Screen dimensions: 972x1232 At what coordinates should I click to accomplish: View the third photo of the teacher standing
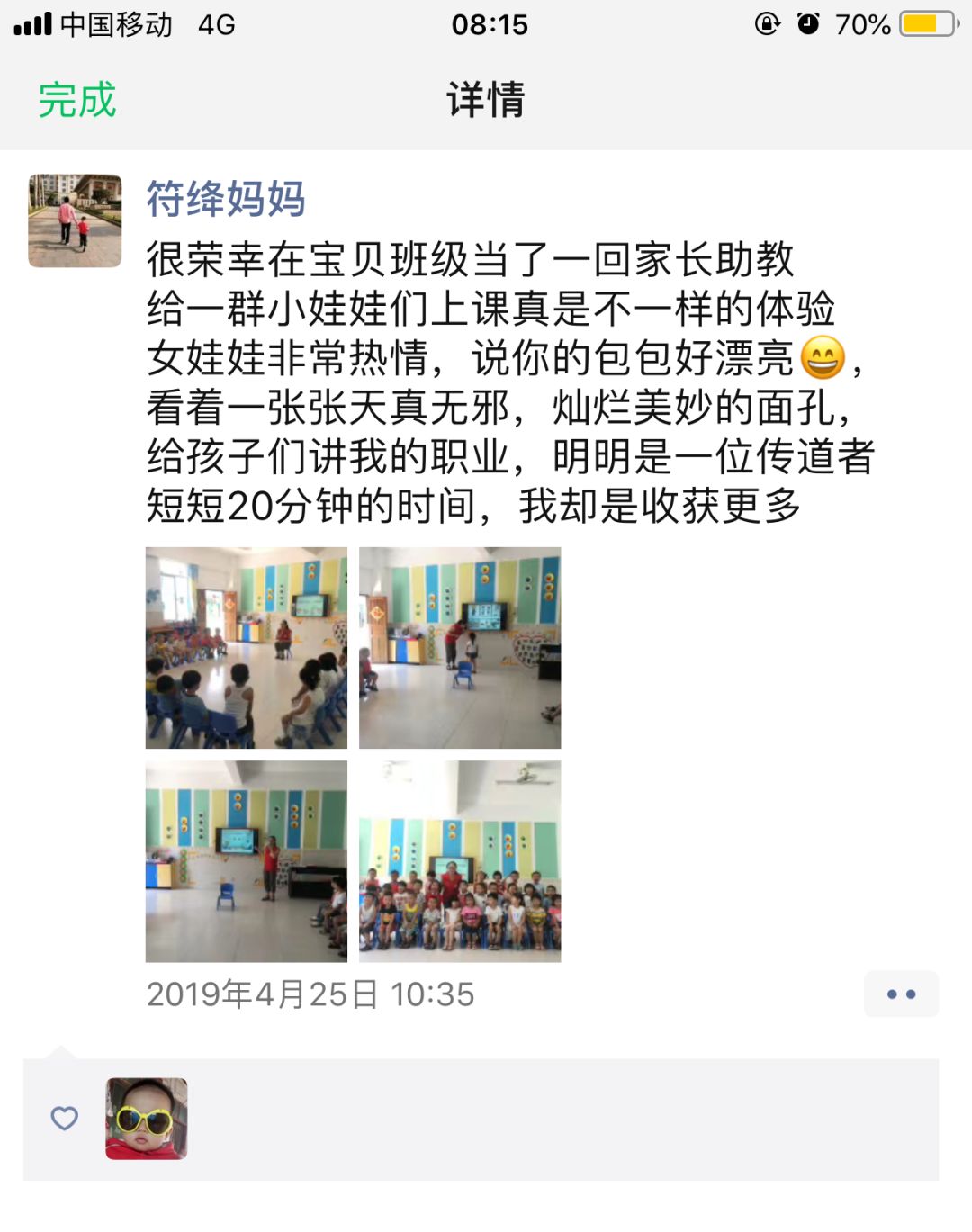pos(247,861)
